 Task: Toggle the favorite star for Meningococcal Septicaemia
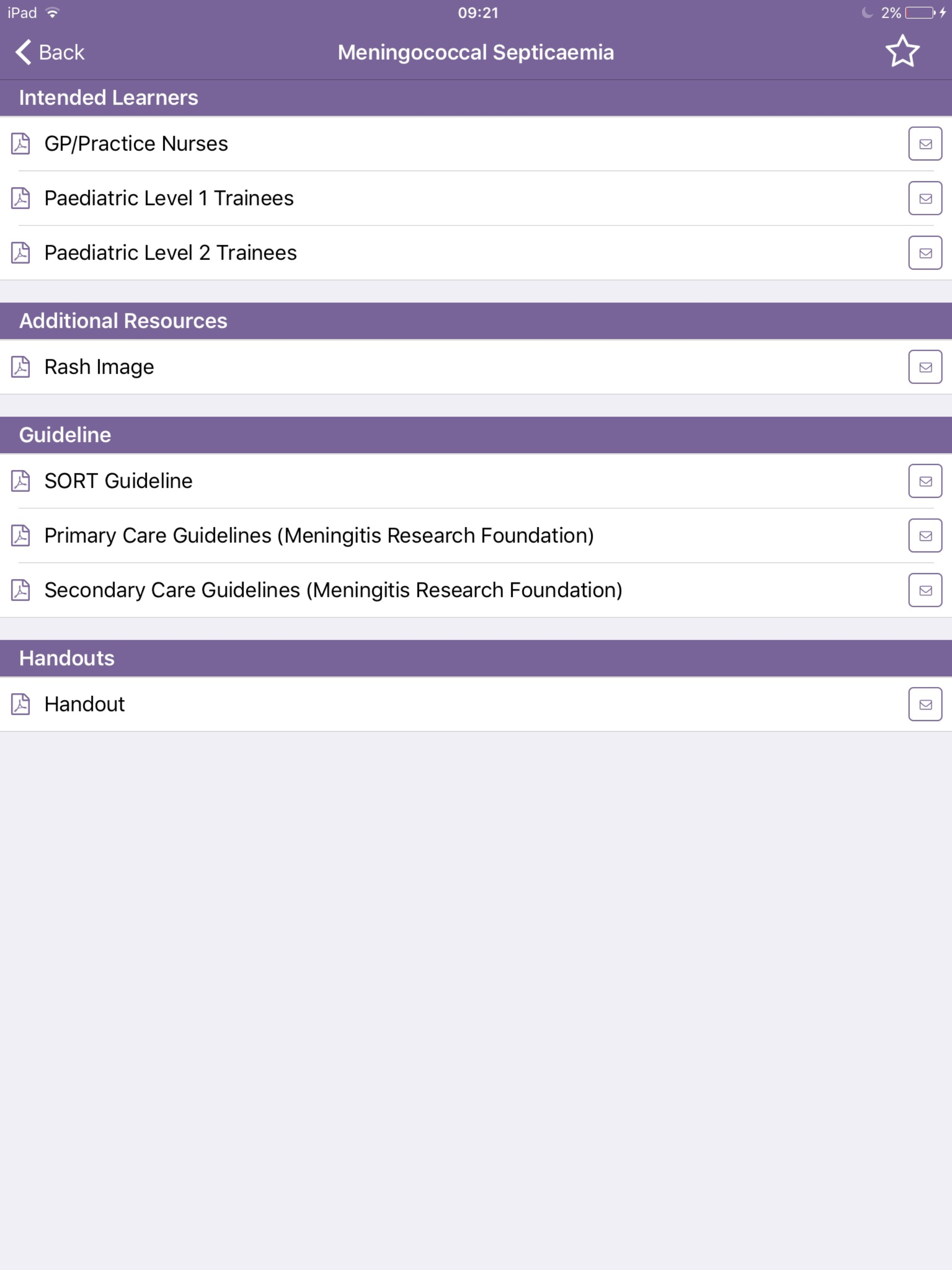pyautogui.click(x=902, y=52)
